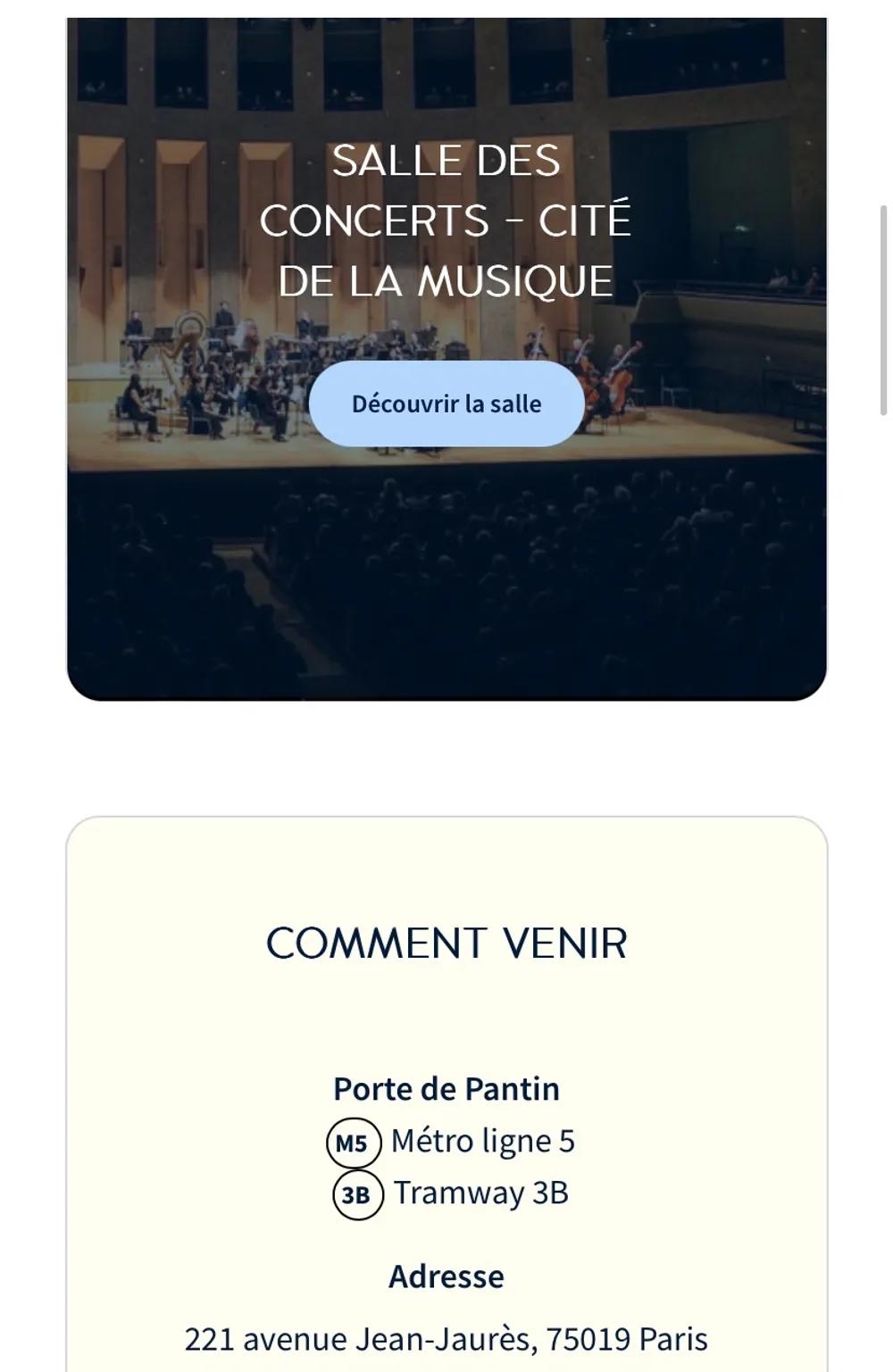Screen dimensions: 893x1372
Task: Click the Adresse section label
Action: (446, 1276)
